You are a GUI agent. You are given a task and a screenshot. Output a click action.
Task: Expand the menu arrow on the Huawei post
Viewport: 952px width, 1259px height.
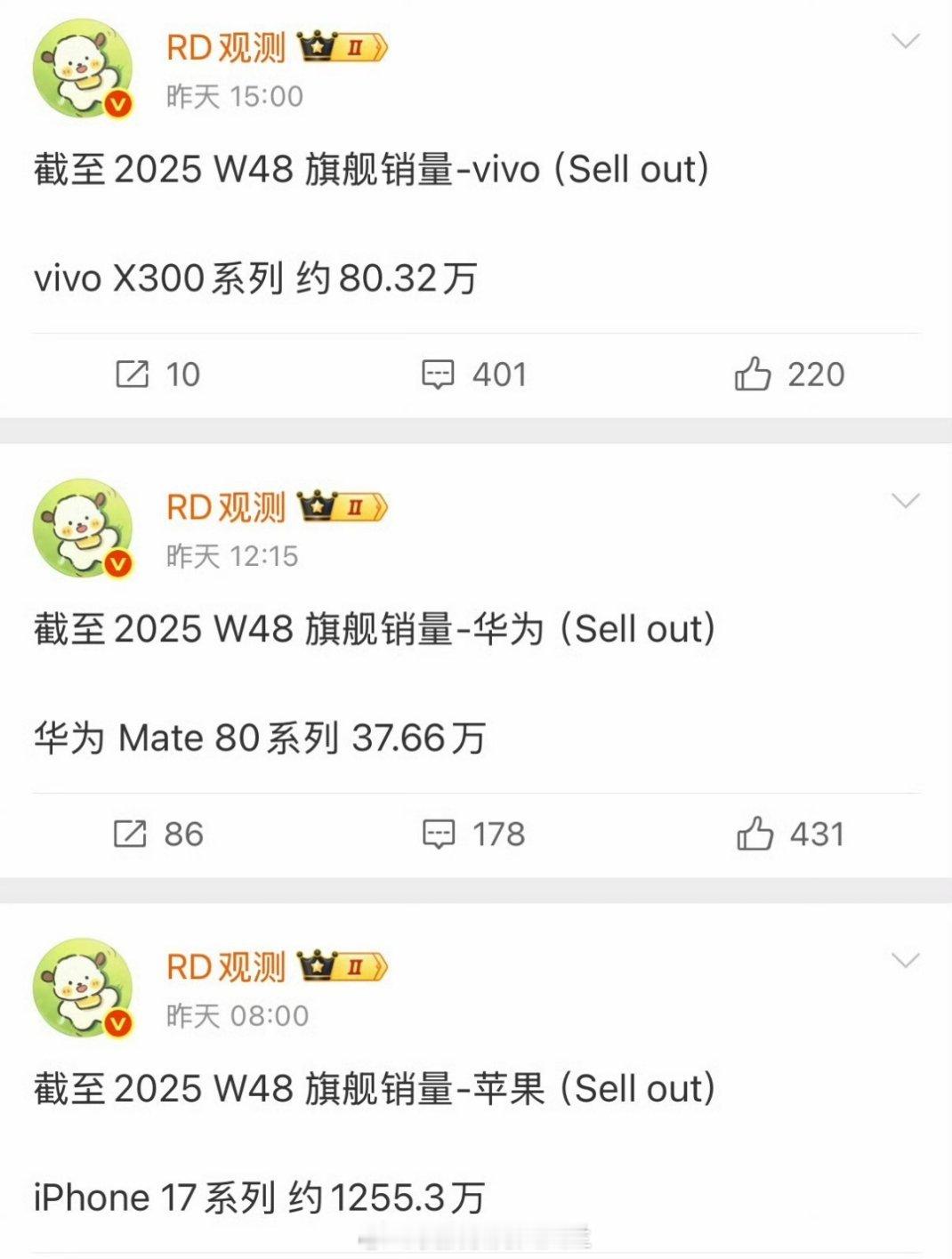click(906, 500)
